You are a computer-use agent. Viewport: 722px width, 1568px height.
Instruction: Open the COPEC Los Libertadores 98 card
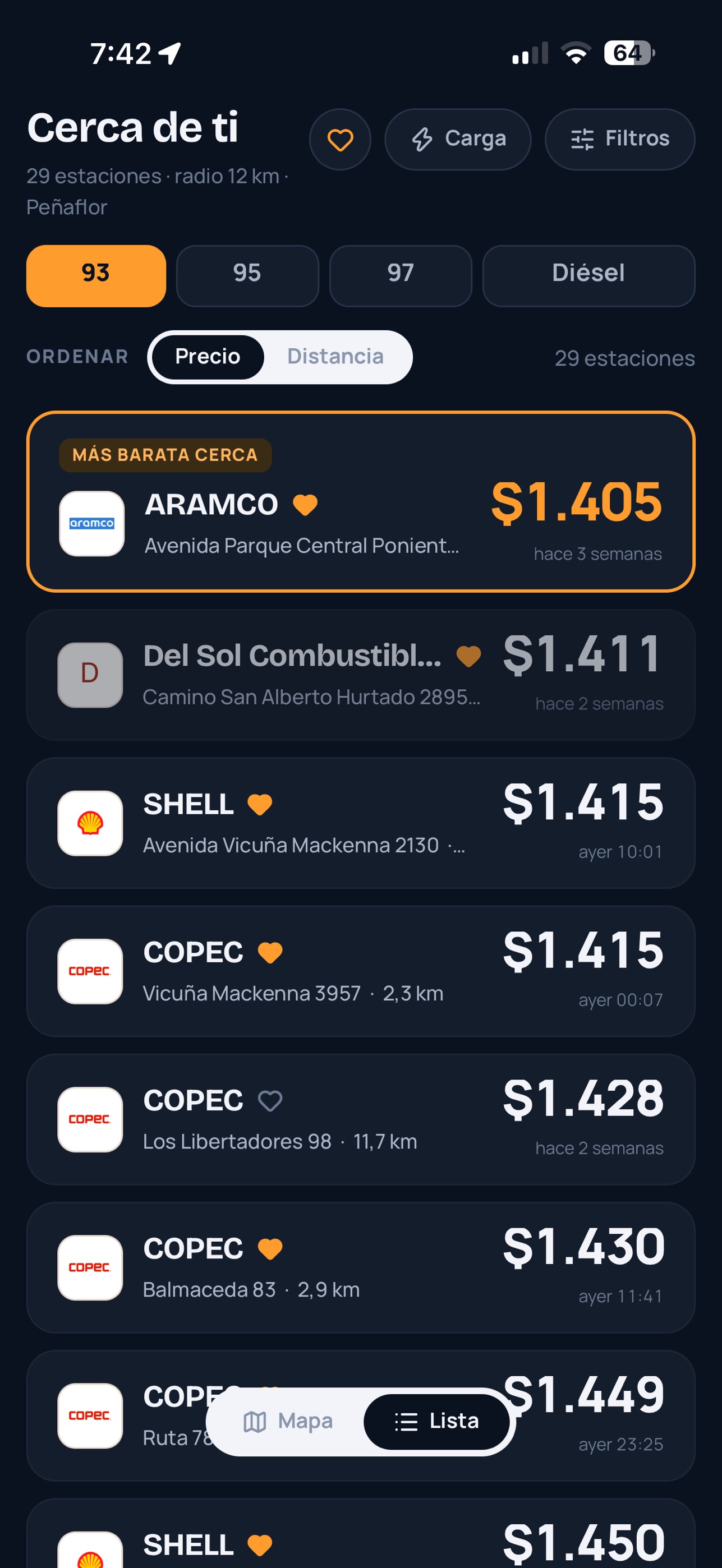[x=360, y=1119]
